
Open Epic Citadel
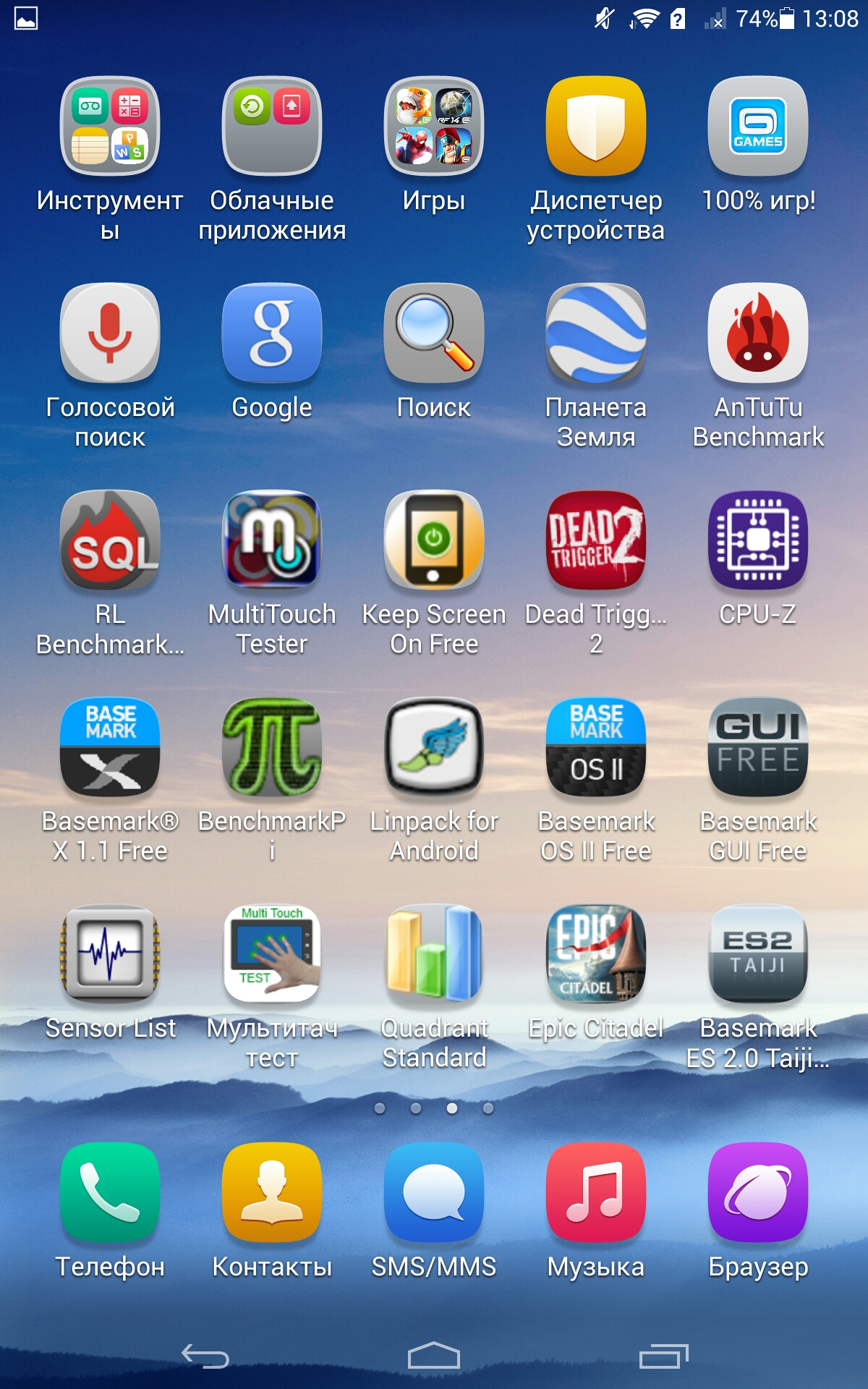pos(596,955)
